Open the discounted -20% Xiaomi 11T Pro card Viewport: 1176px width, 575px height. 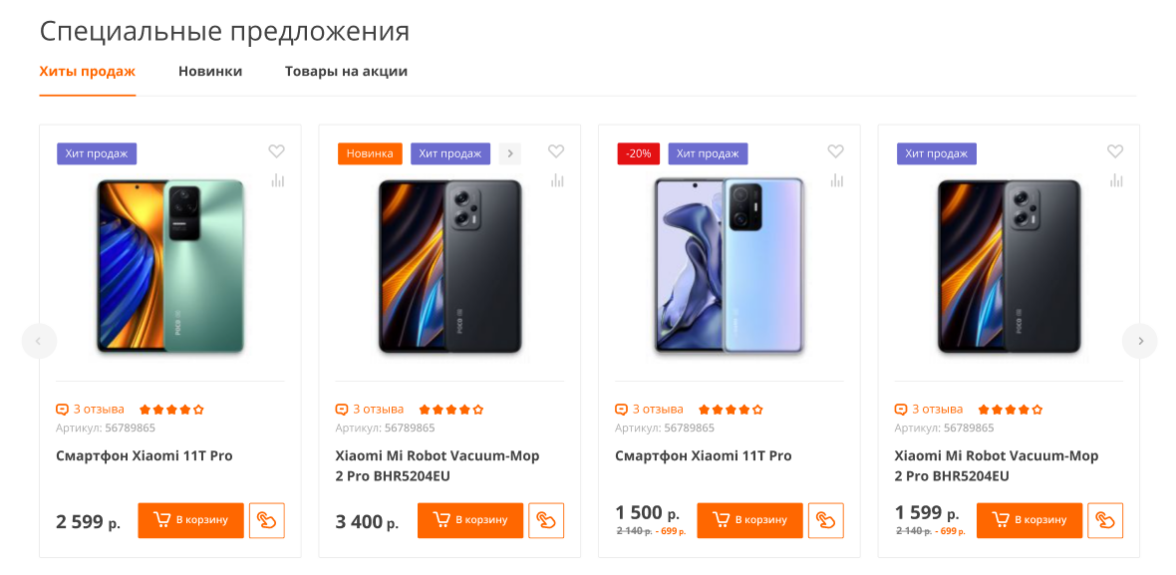click(x=703, y=456)
